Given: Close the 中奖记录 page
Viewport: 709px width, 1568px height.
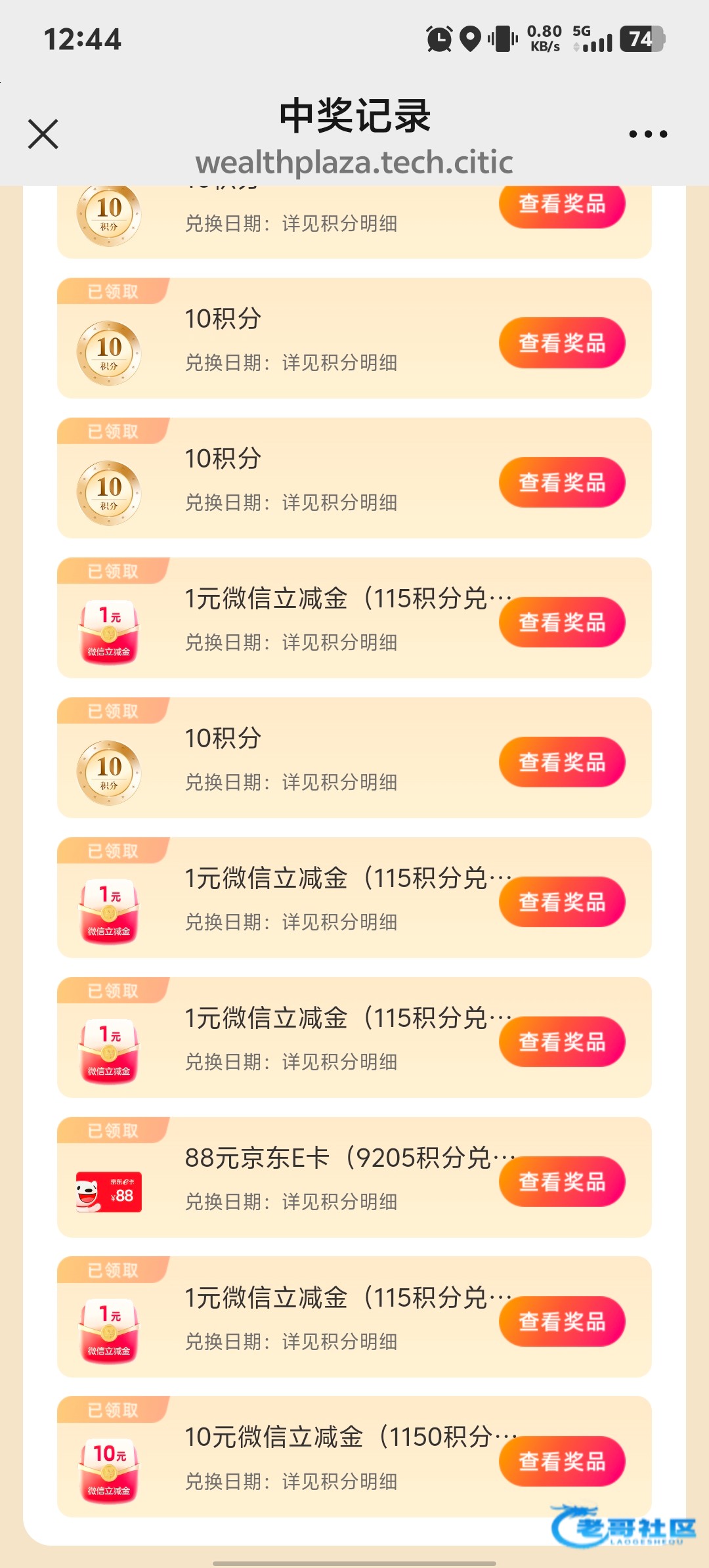Looking at the screenshot, I should tap(43, 134).
